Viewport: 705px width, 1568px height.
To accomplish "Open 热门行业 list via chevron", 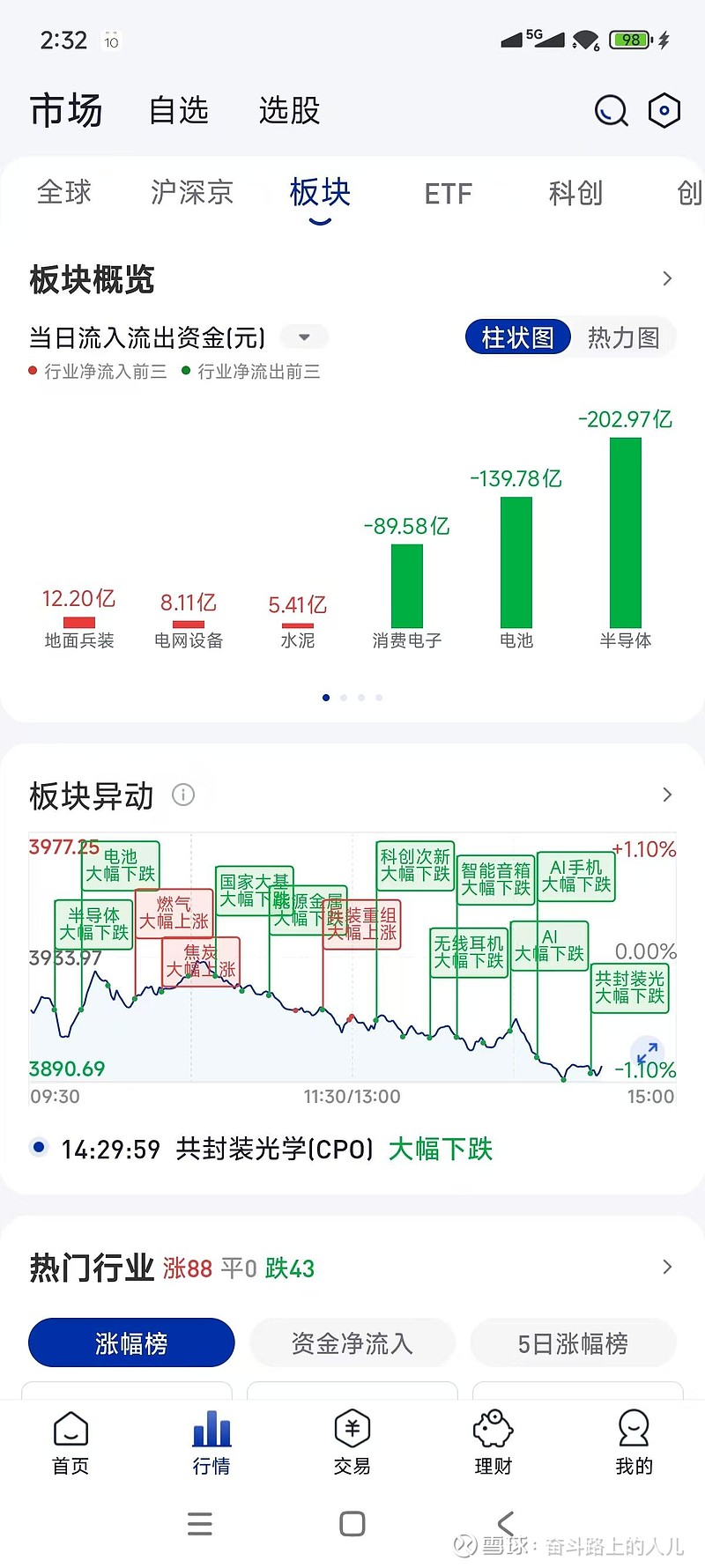I will (667, 1268).
